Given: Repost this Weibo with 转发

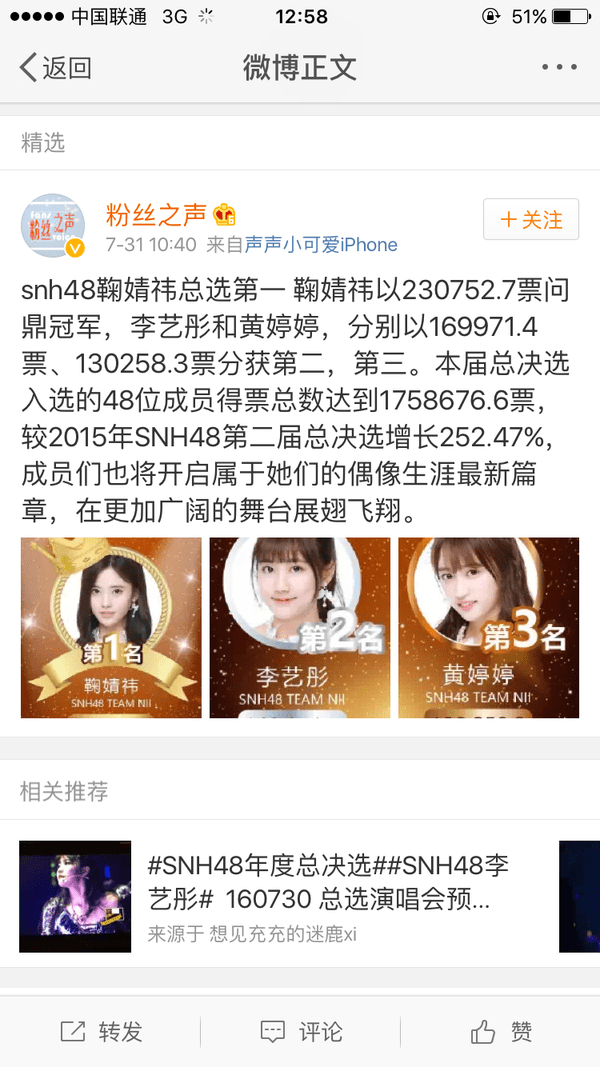Looking at the screenshot, I should click(x=101, y=1031).
